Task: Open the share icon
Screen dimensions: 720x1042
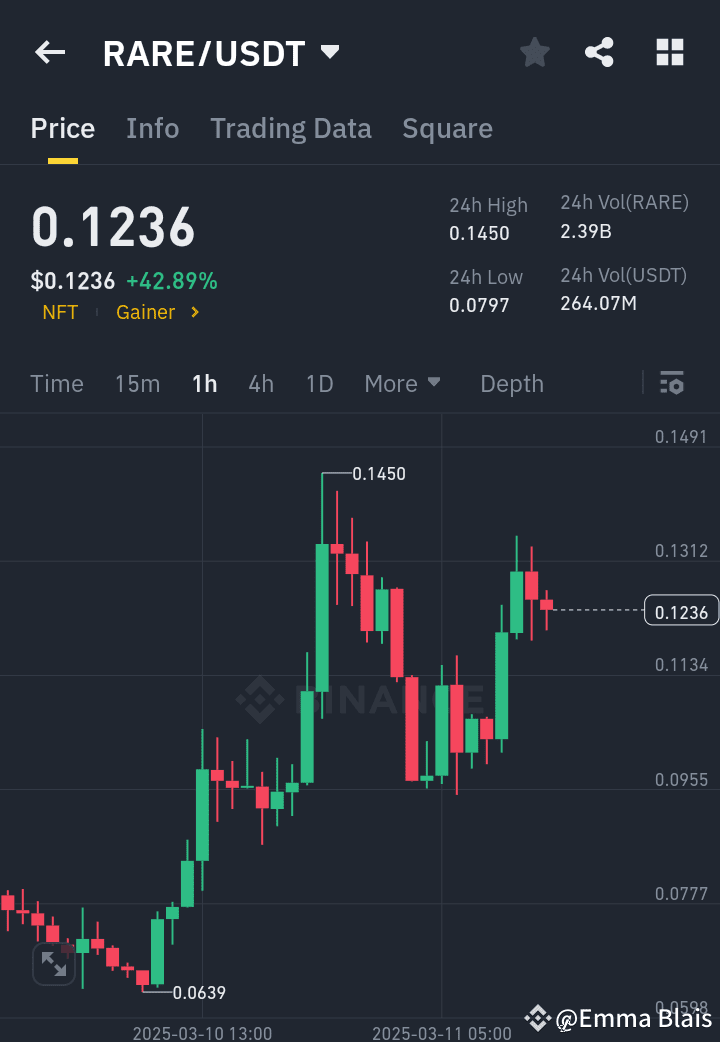Action: [599, 53]
